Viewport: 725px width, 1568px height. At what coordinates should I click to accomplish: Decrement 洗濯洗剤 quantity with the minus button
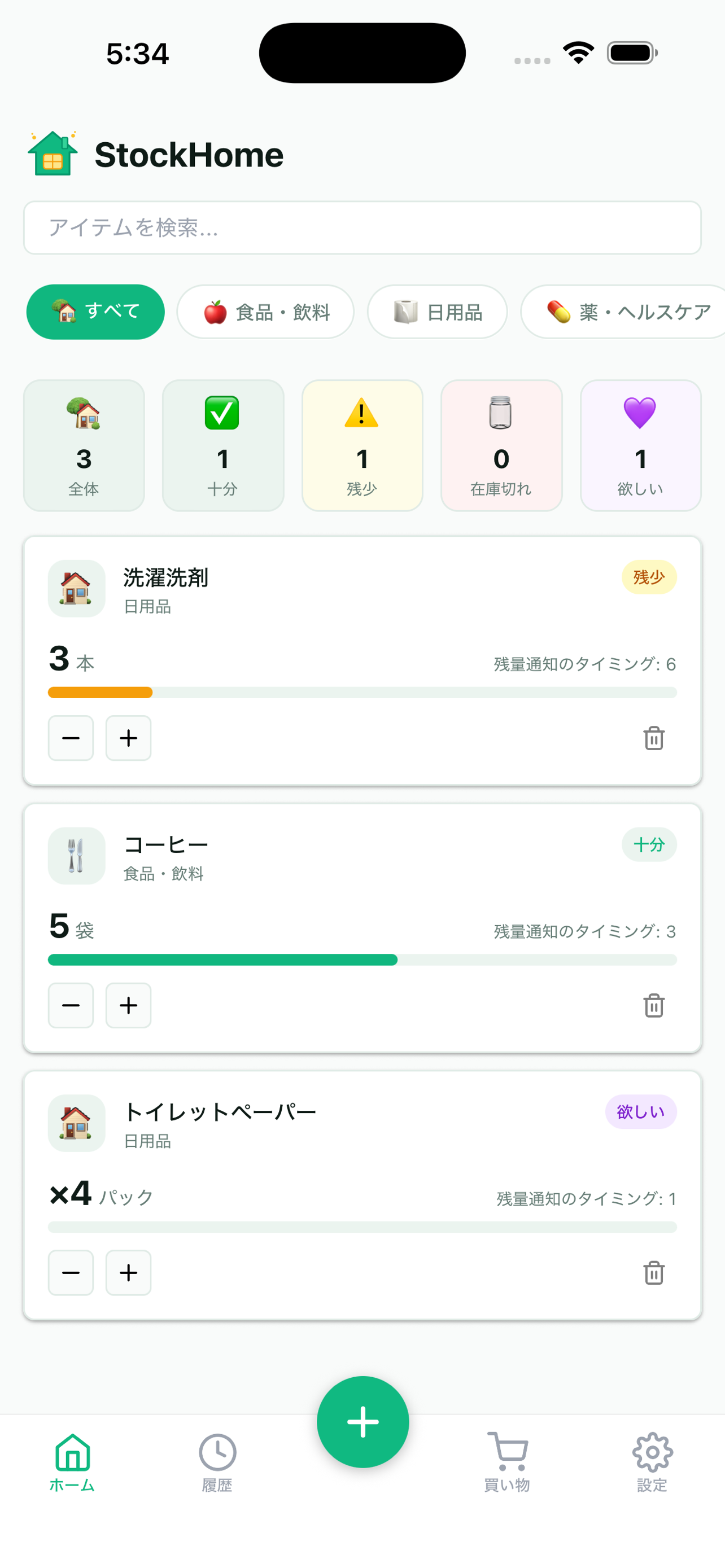click(x=71, y=738)
